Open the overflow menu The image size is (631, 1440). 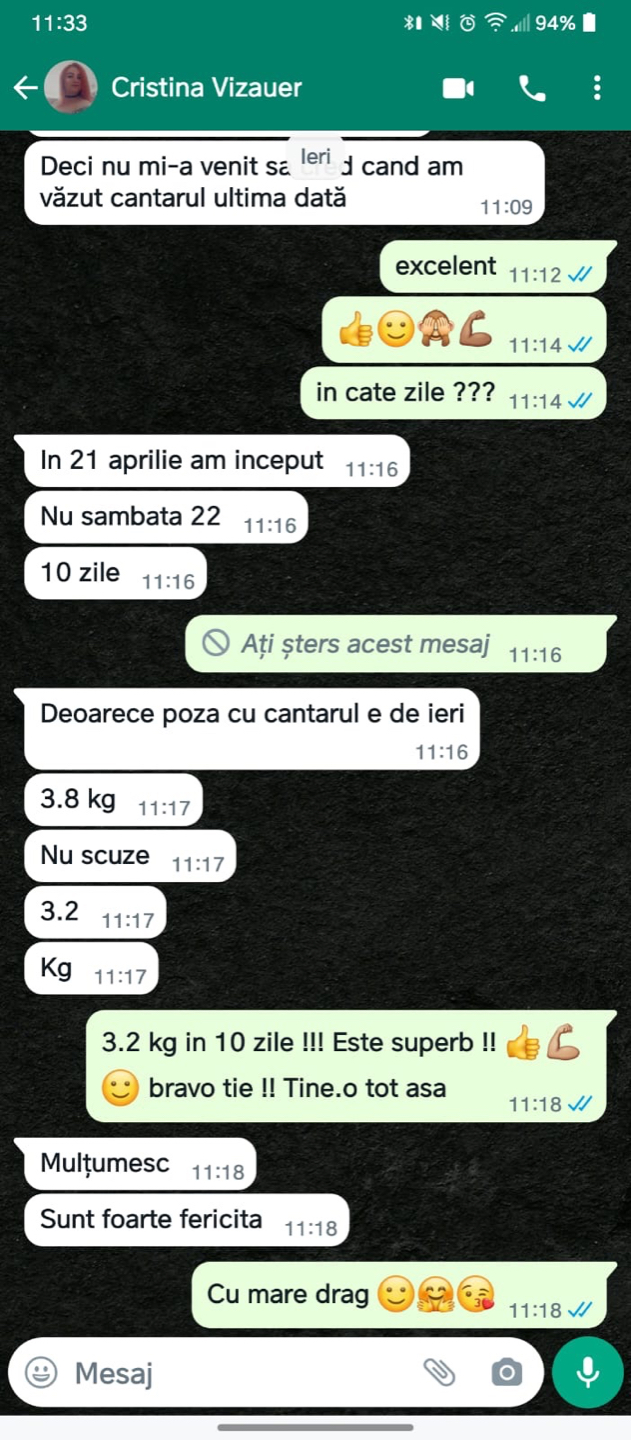pyautogui.click(x=597, y=88)
